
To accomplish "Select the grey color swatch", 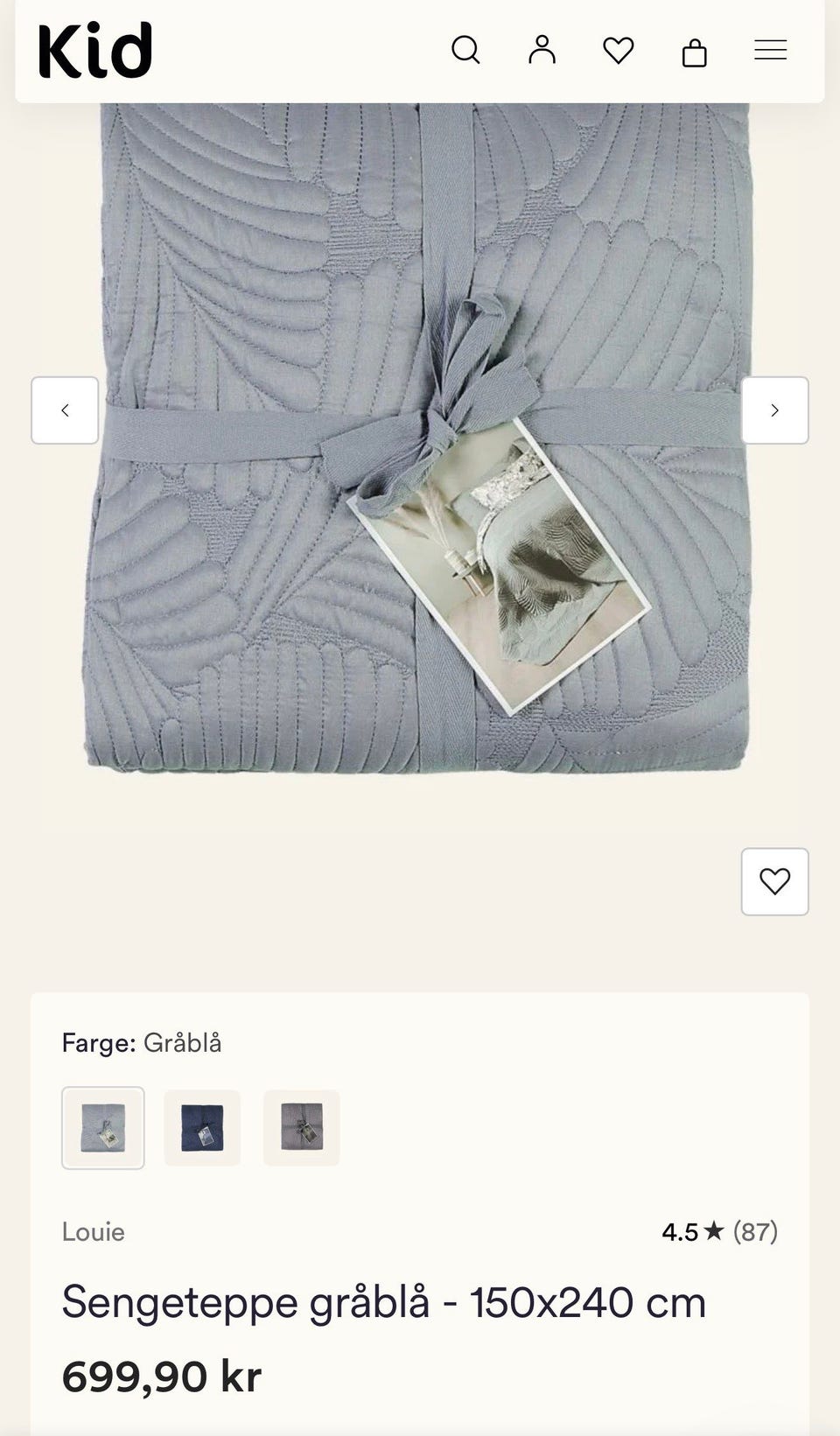I will click(302, 1128).
